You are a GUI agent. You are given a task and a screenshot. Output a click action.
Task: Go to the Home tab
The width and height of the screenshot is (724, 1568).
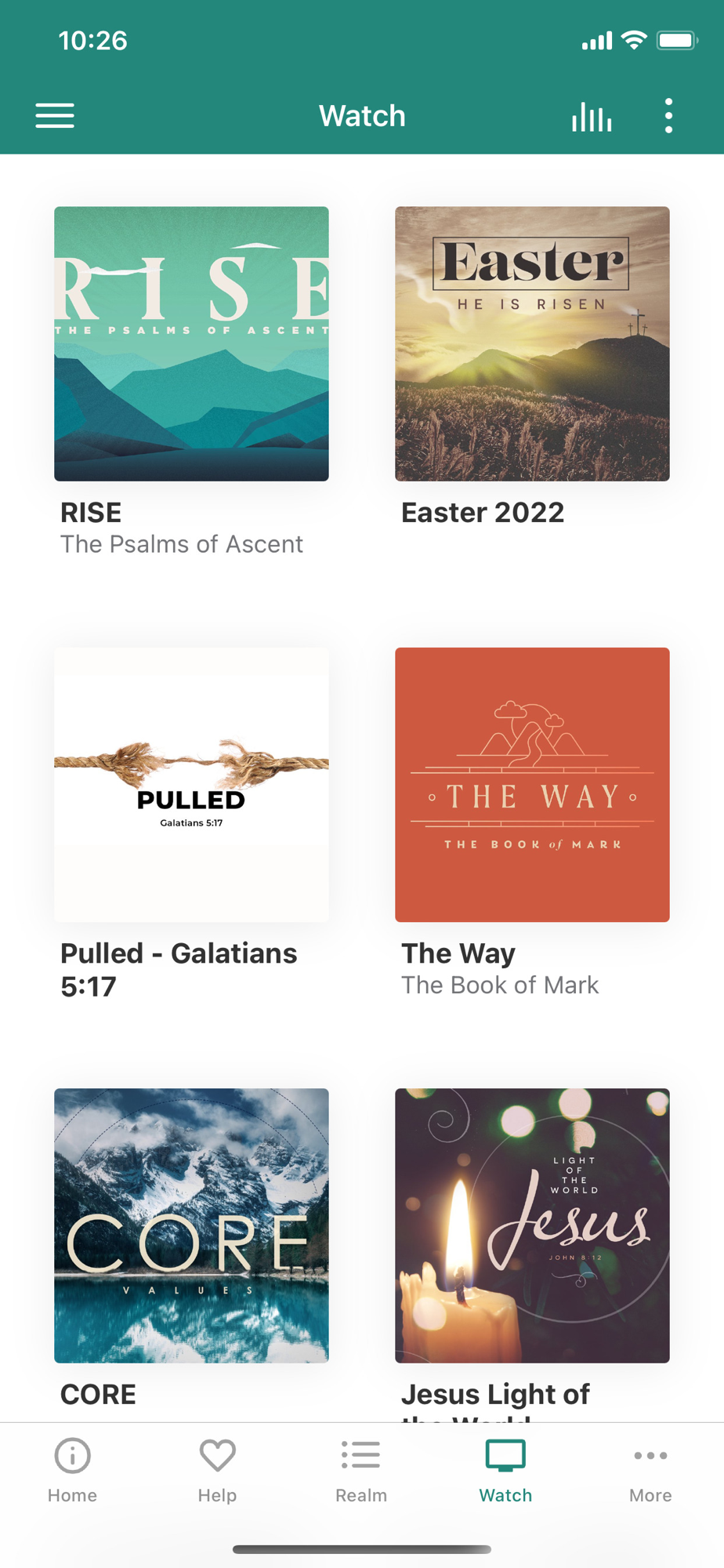click(72, 1471)
